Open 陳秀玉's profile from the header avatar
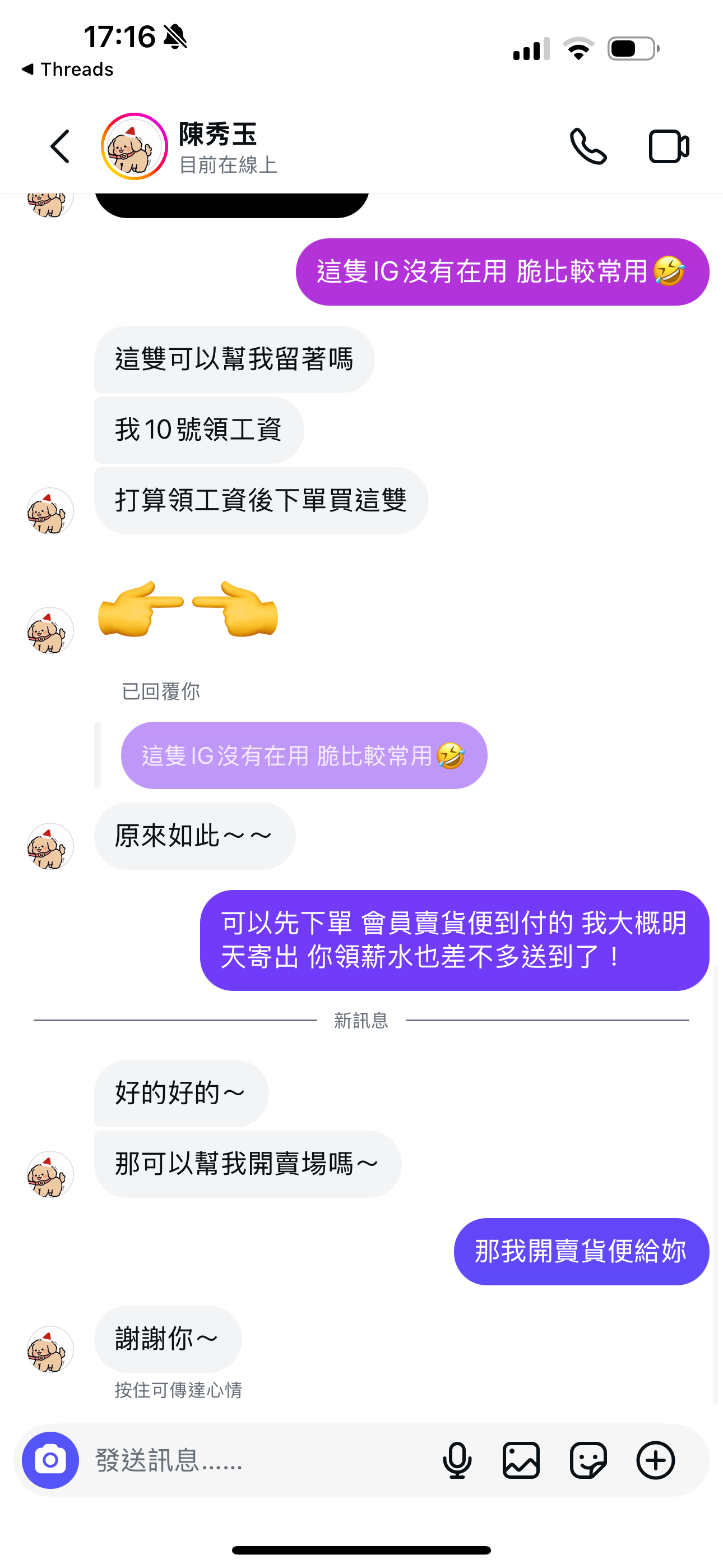This screenshot has width=723, height=1568. coord(134,146)
